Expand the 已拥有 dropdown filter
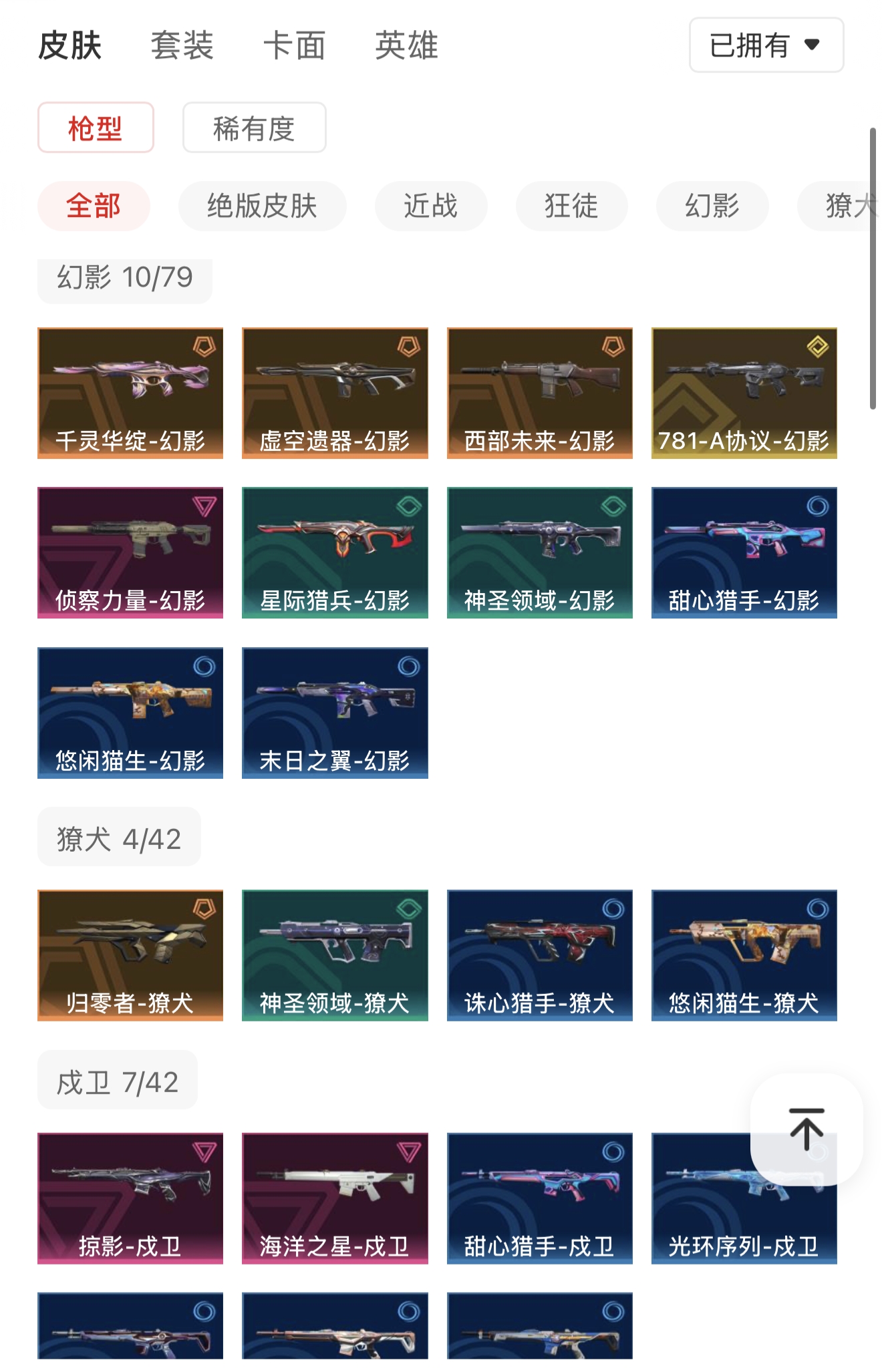 (766, 45)
